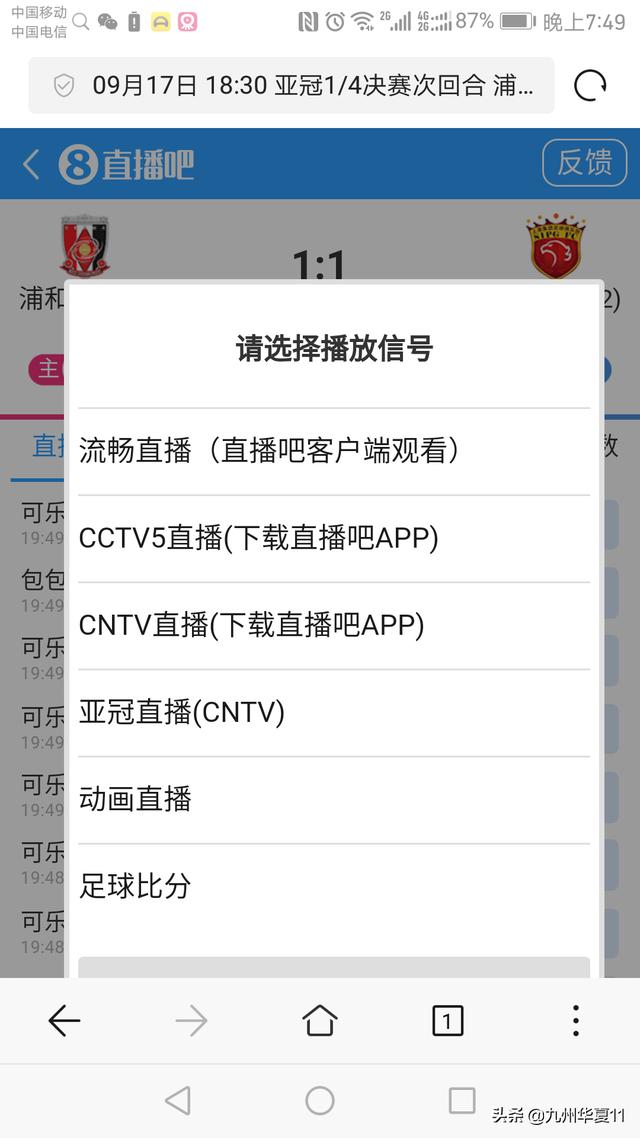
Task: Select 亚冠直播(CNTV) signal
Action: [x=334, y=713]
